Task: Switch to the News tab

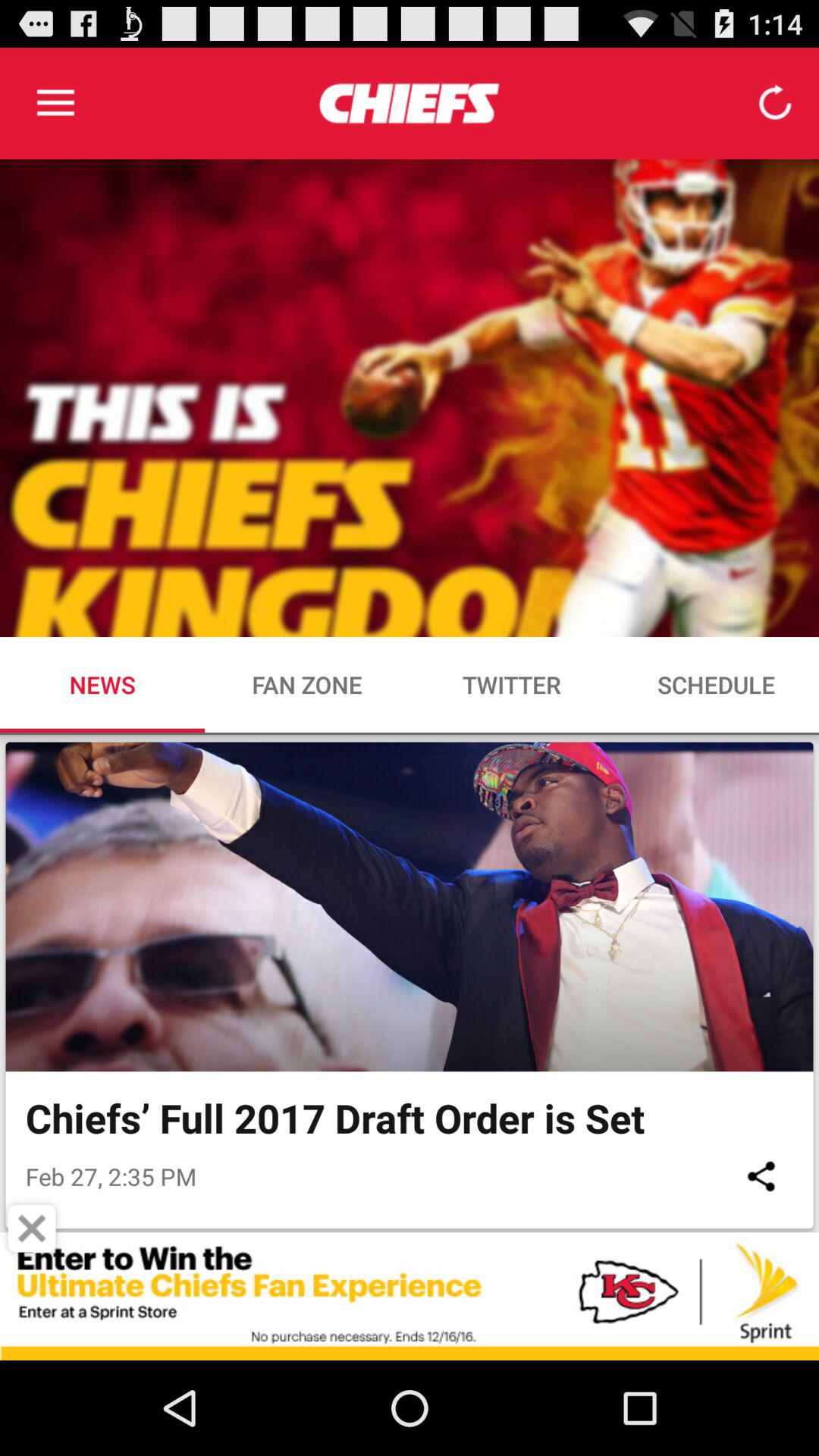Action: coord(102,685)
